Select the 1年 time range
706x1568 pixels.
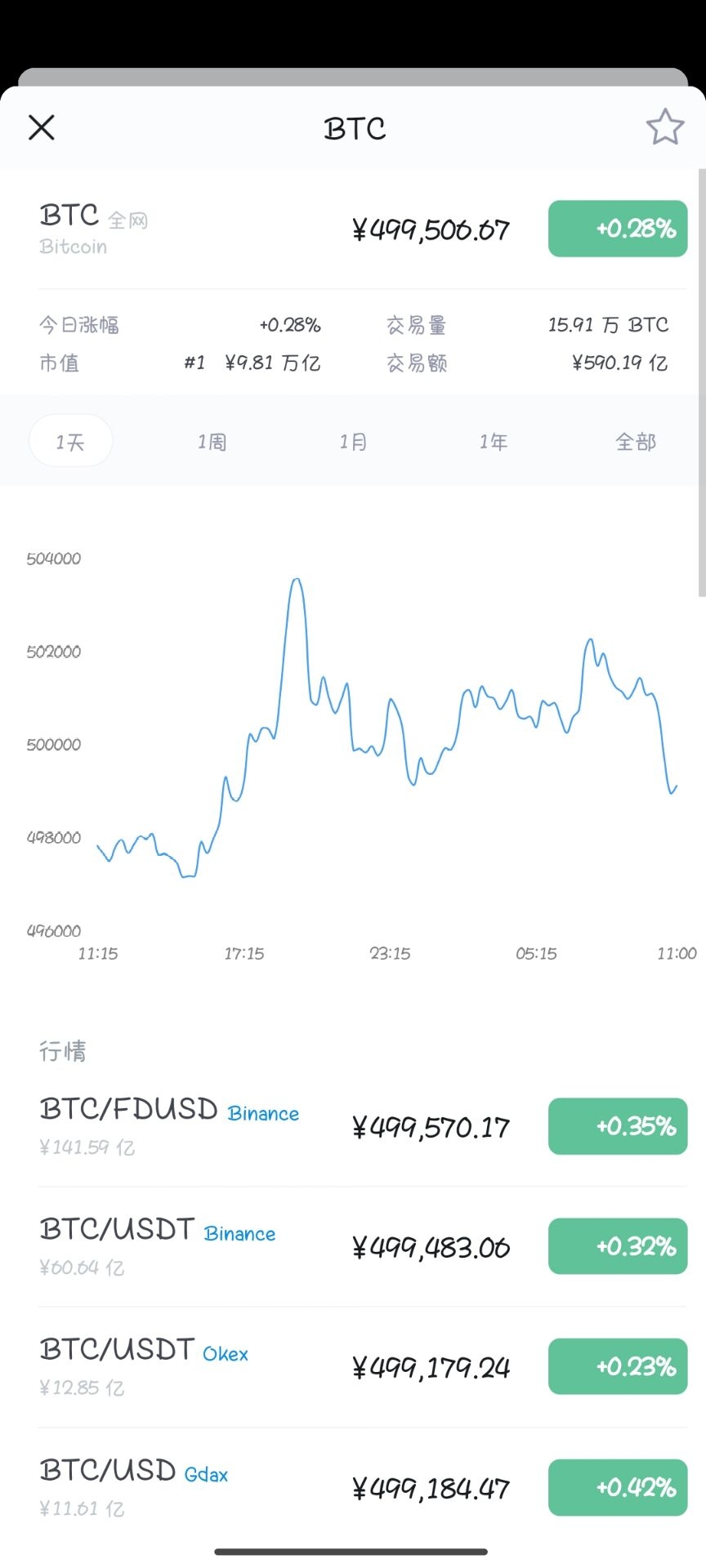pyautogui.click(x=494, y=440)
